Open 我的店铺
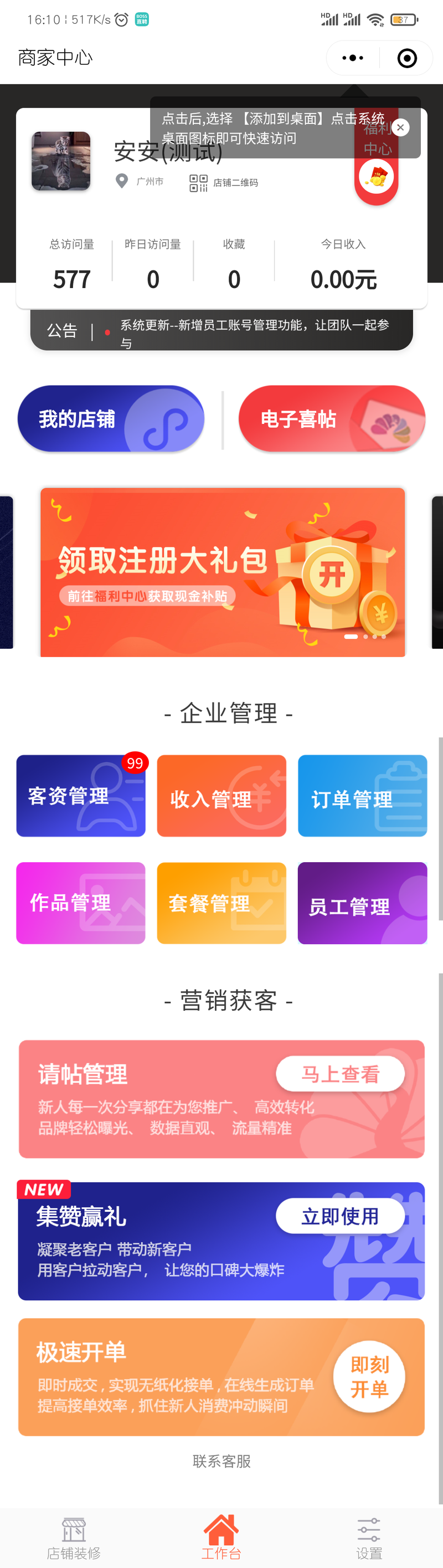The height and width of the screenshot is (1568, 443). point(111,419)
